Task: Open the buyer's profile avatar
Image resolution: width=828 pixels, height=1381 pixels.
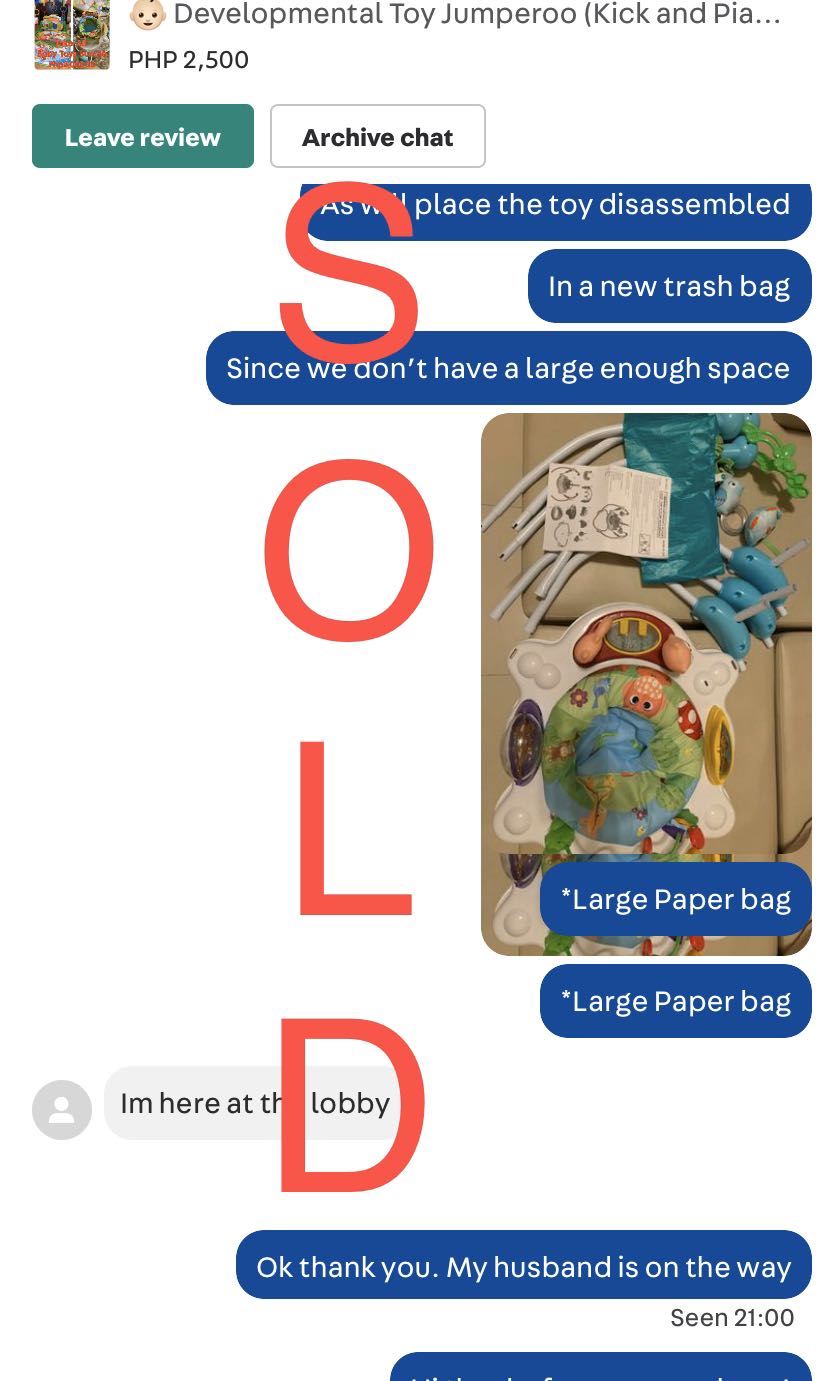Action: [x=62, y=1109]
